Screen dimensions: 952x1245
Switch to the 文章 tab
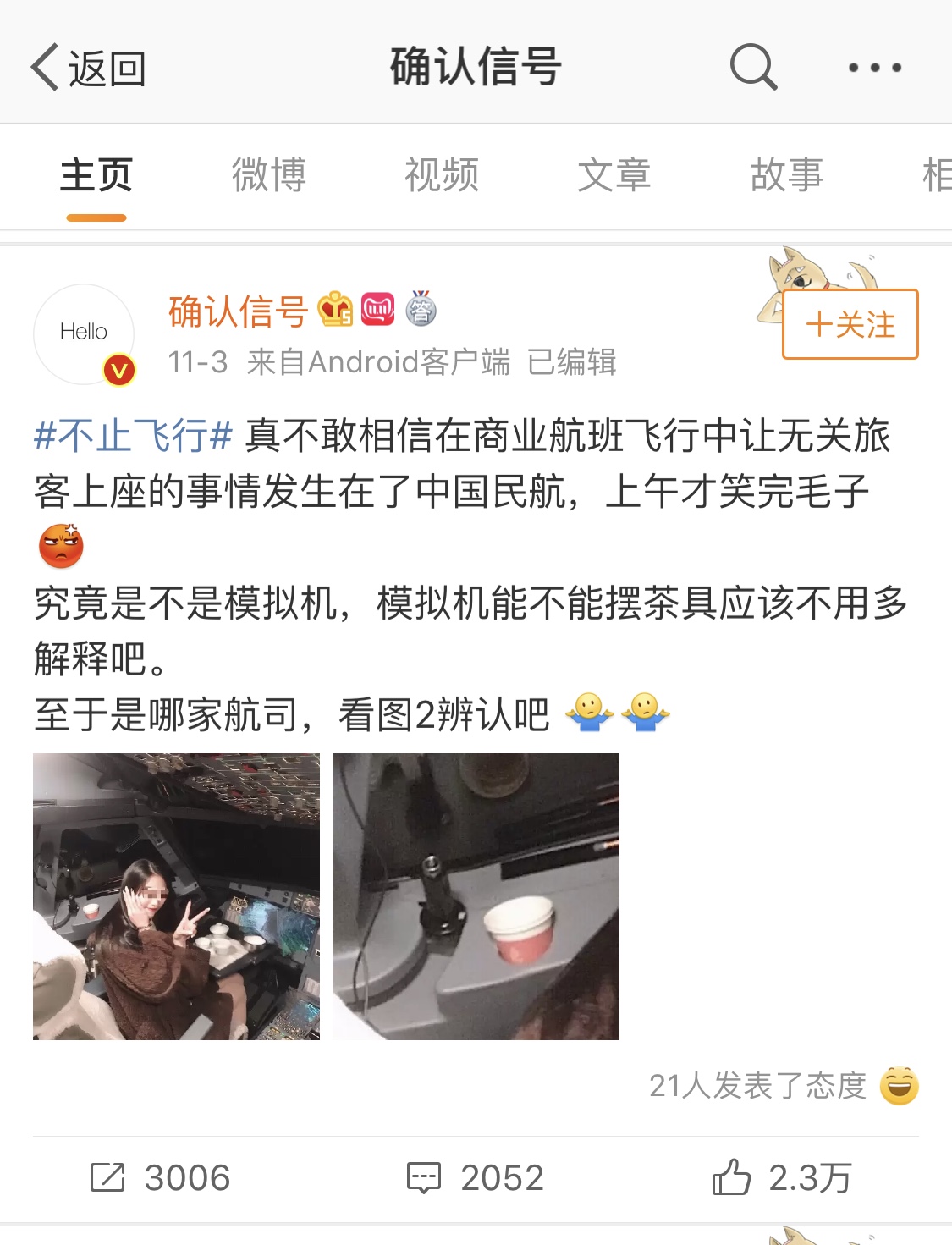point(614,175)
